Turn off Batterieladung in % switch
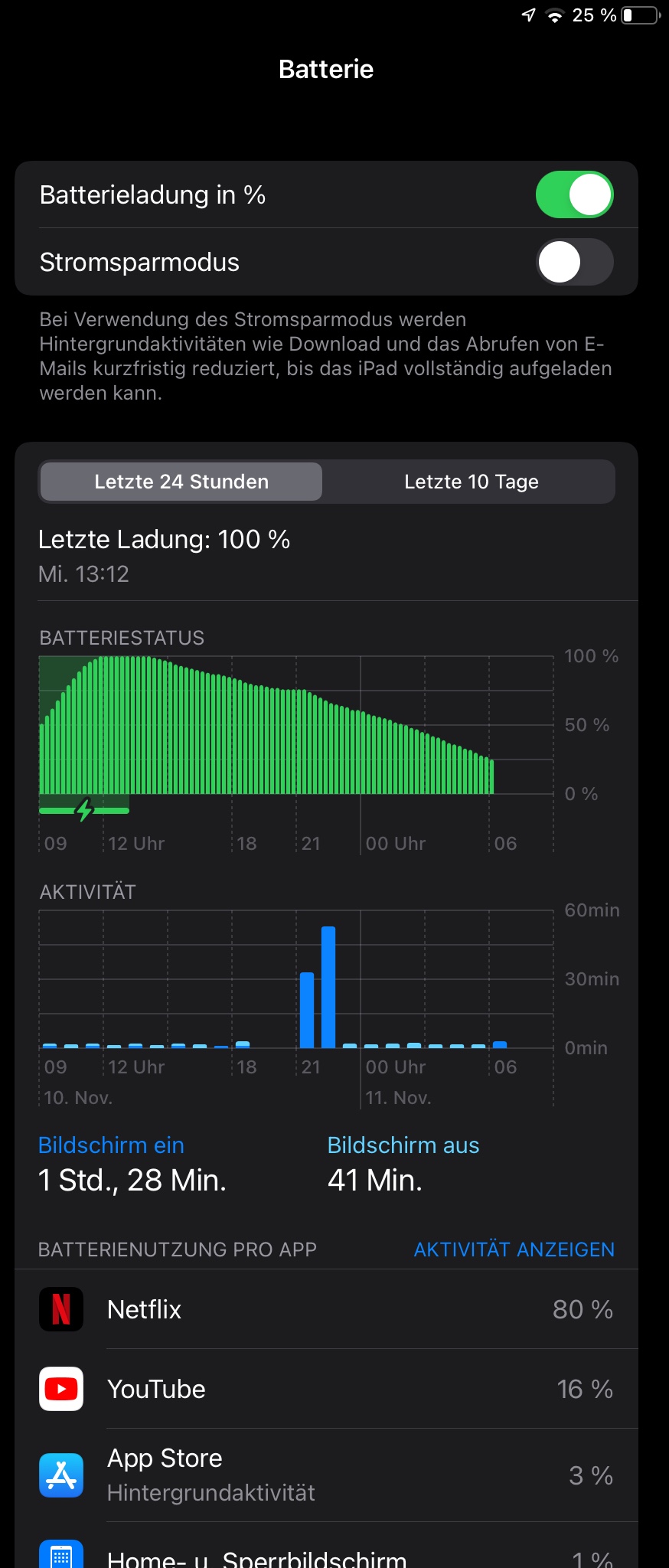The image size is (669, 1568). click(x=574, y=195)
